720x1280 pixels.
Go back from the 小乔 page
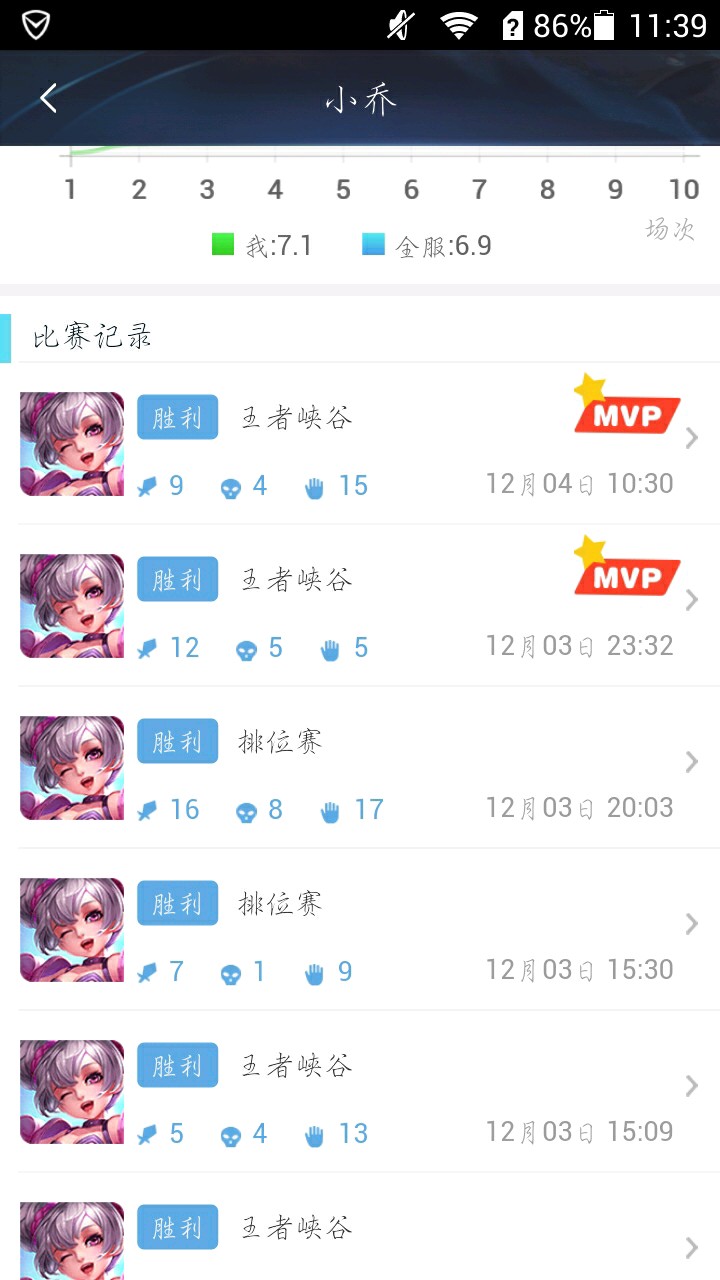tap(48, 98)
